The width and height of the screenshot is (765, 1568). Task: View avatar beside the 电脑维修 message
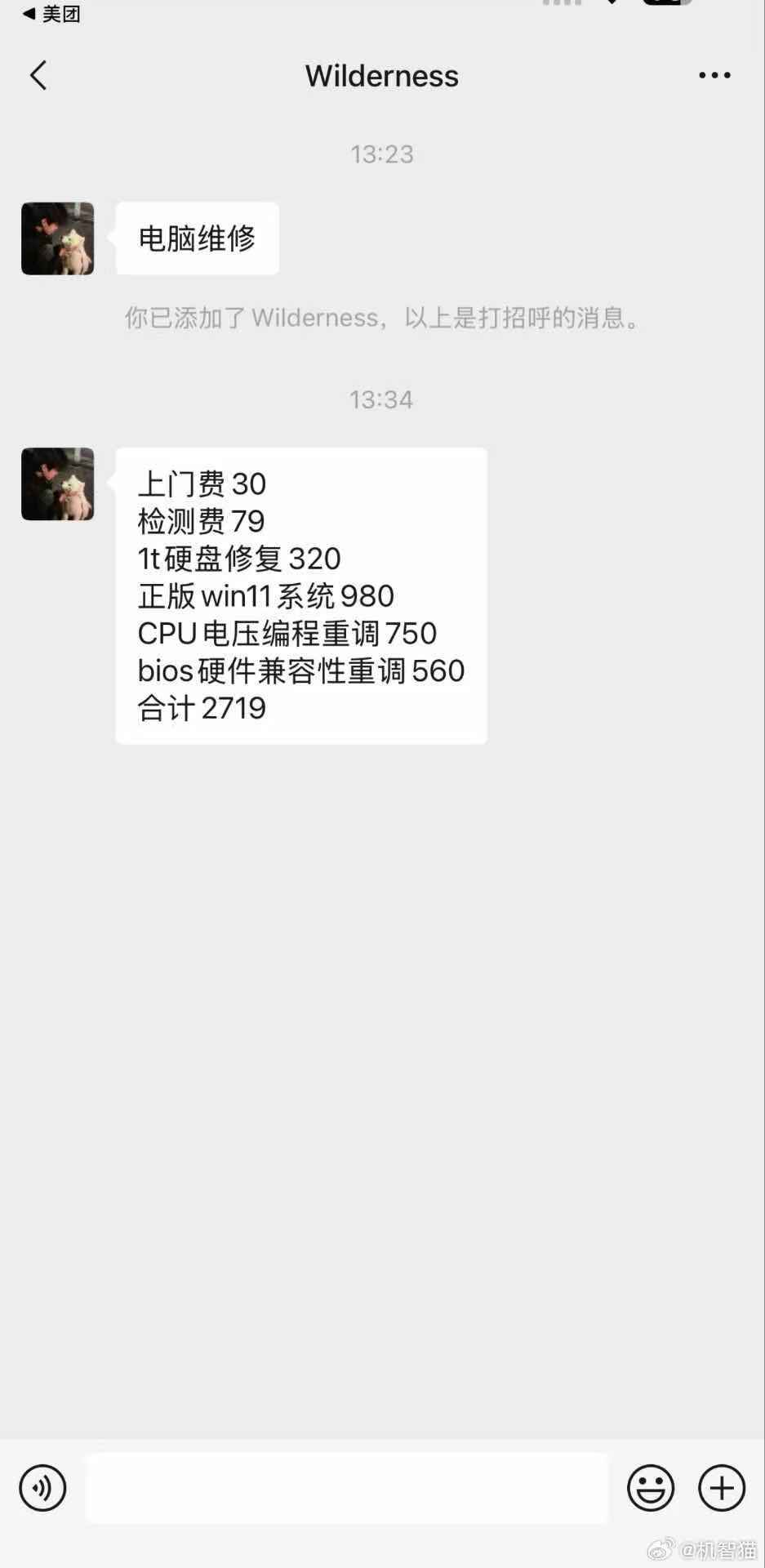(57, 238)
